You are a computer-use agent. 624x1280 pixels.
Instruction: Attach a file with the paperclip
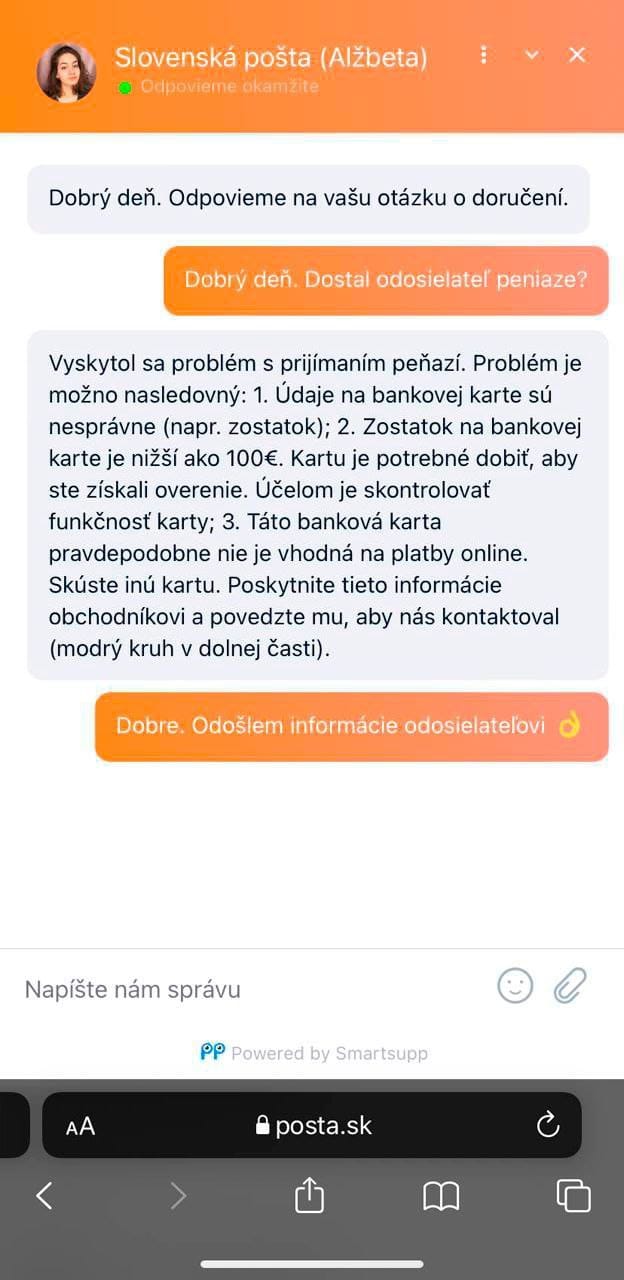[x=570, y=986]
